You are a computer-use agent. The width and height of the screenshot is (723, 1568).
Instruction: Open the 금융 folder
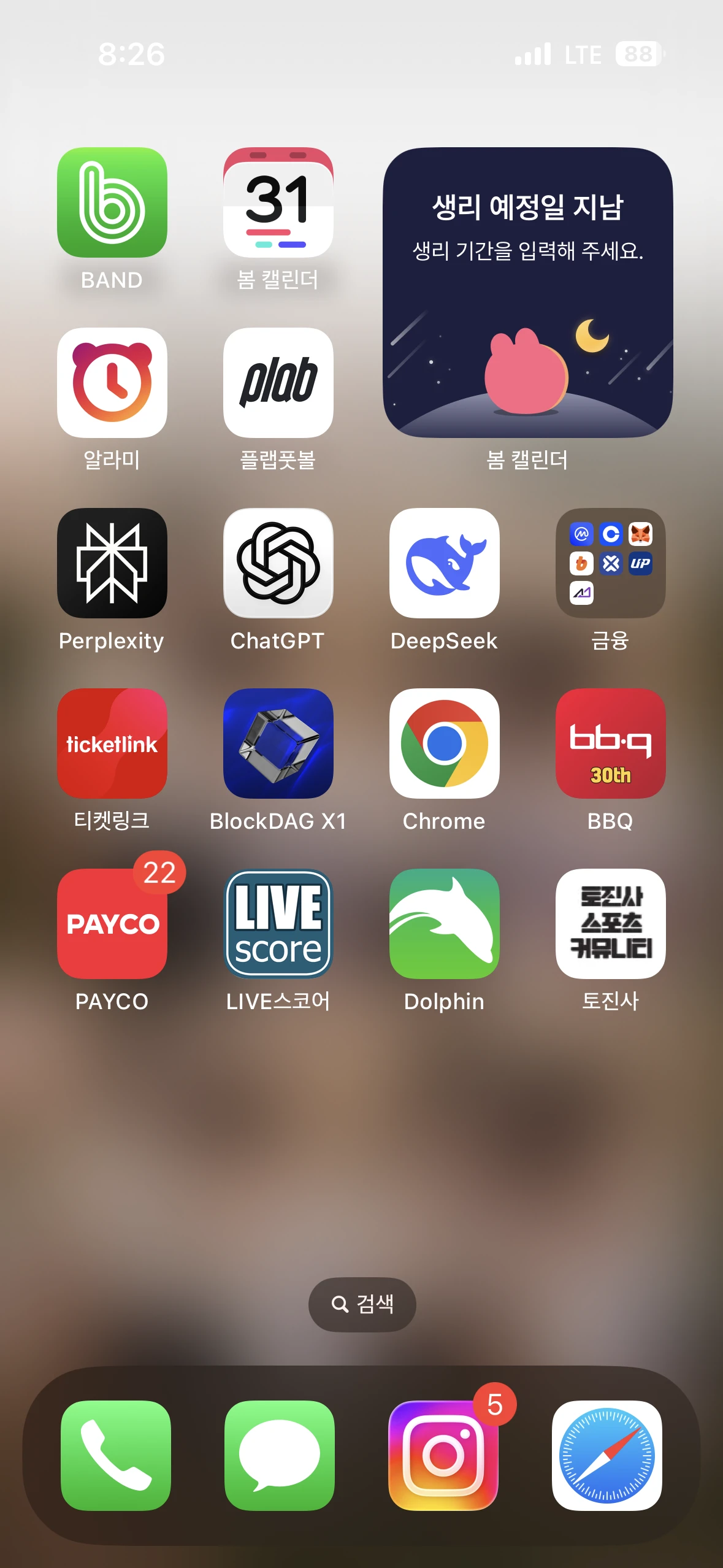click(x=610, y=563)
